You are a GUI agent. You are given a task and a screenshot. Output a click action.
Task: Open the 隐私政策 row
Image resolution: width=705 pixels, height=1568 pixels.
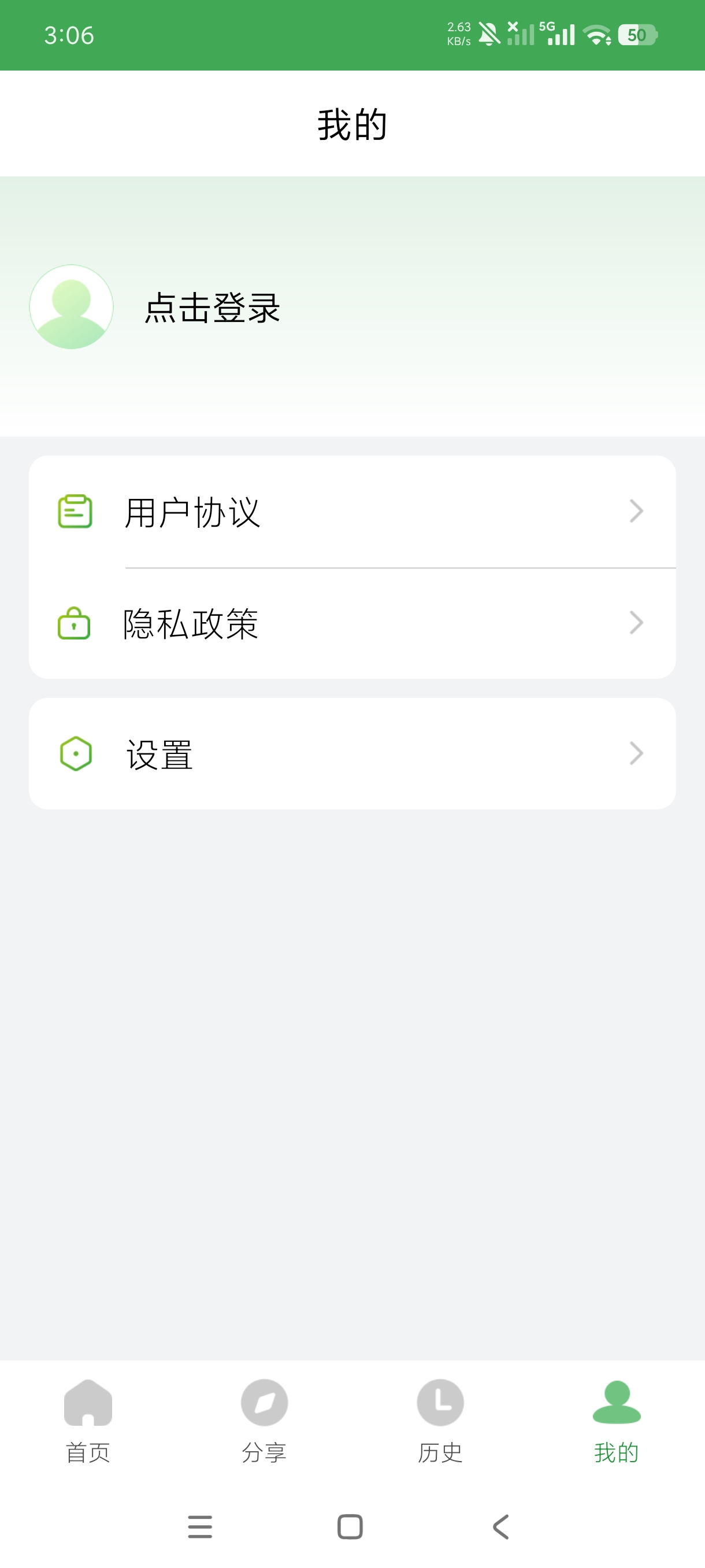352,623
